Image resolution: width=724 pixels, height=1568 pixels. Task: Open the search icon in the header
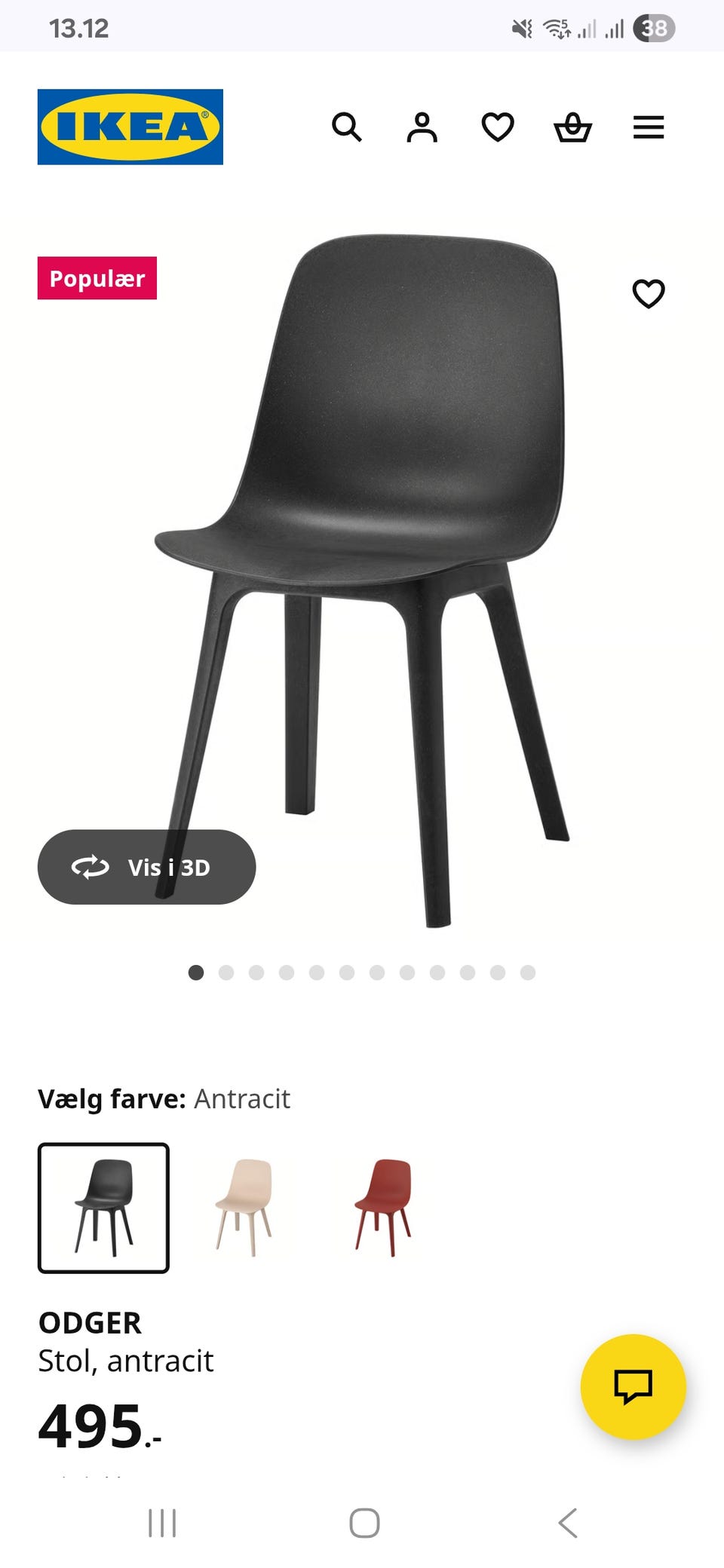(347, 127)
